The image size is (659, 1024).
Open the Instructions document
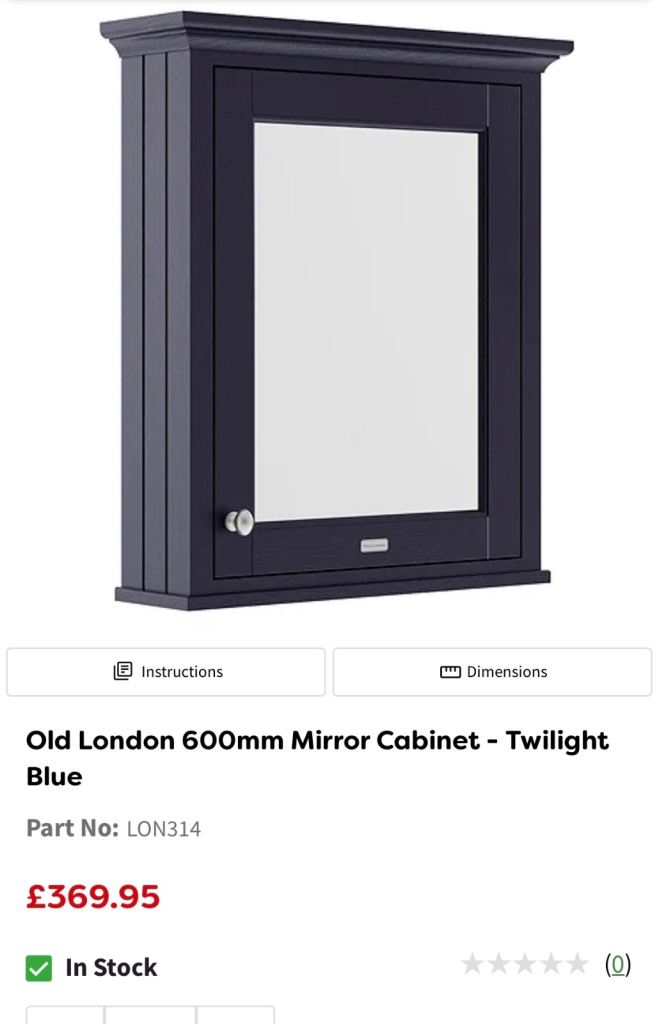166,672
